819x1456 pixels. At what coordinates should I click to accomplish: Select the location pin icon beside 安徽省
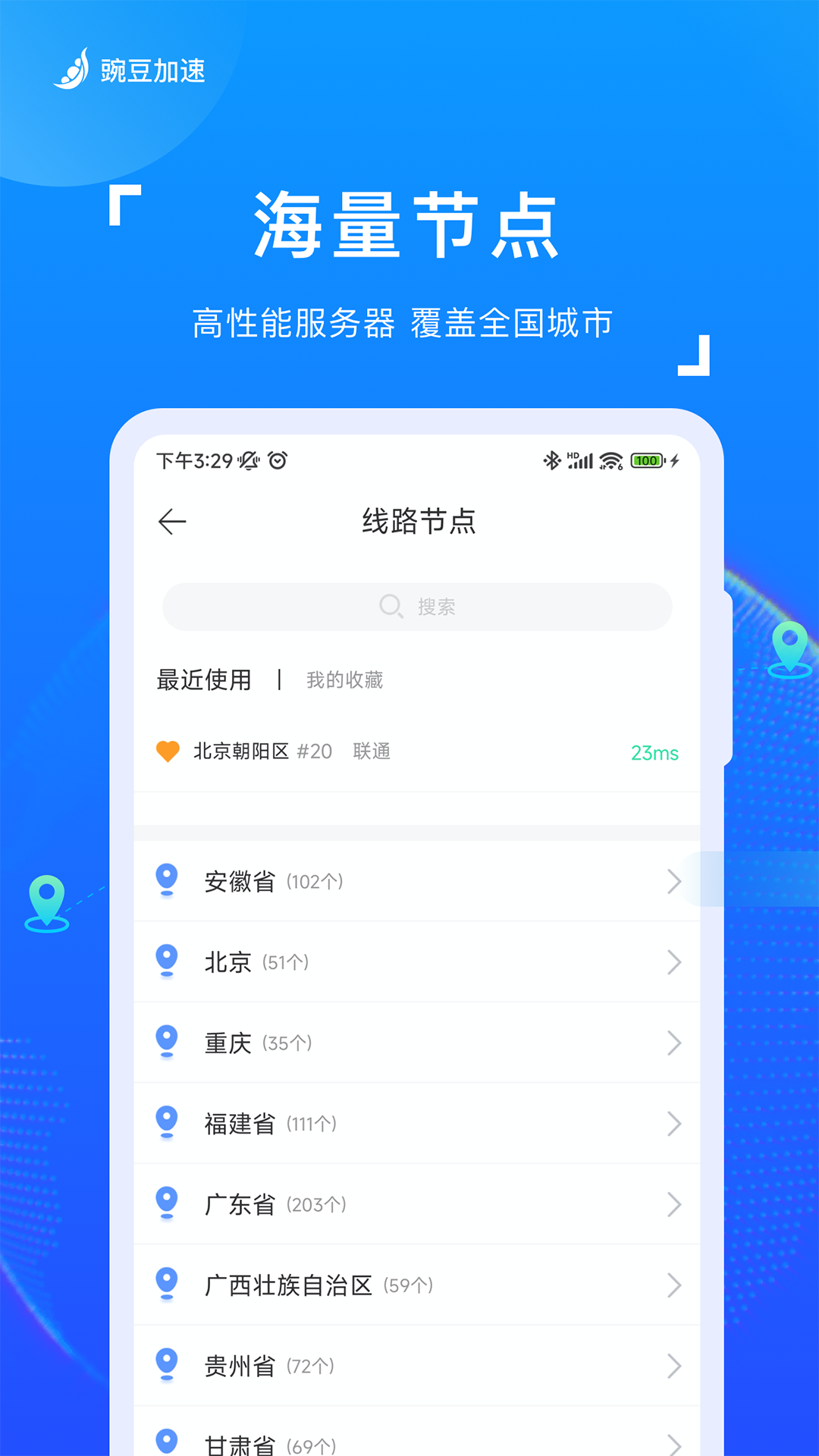coord(166,881)
